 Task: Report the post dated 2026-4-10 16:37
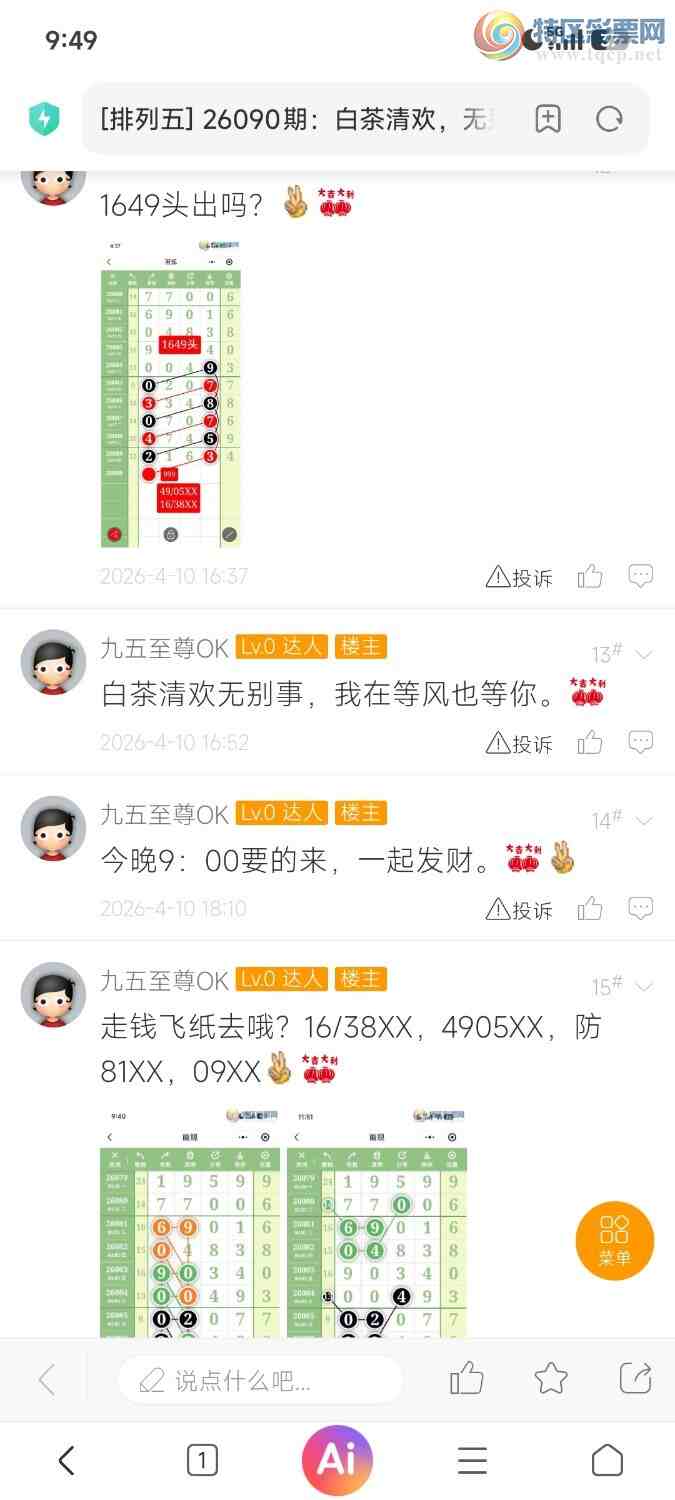pos(519,577)
